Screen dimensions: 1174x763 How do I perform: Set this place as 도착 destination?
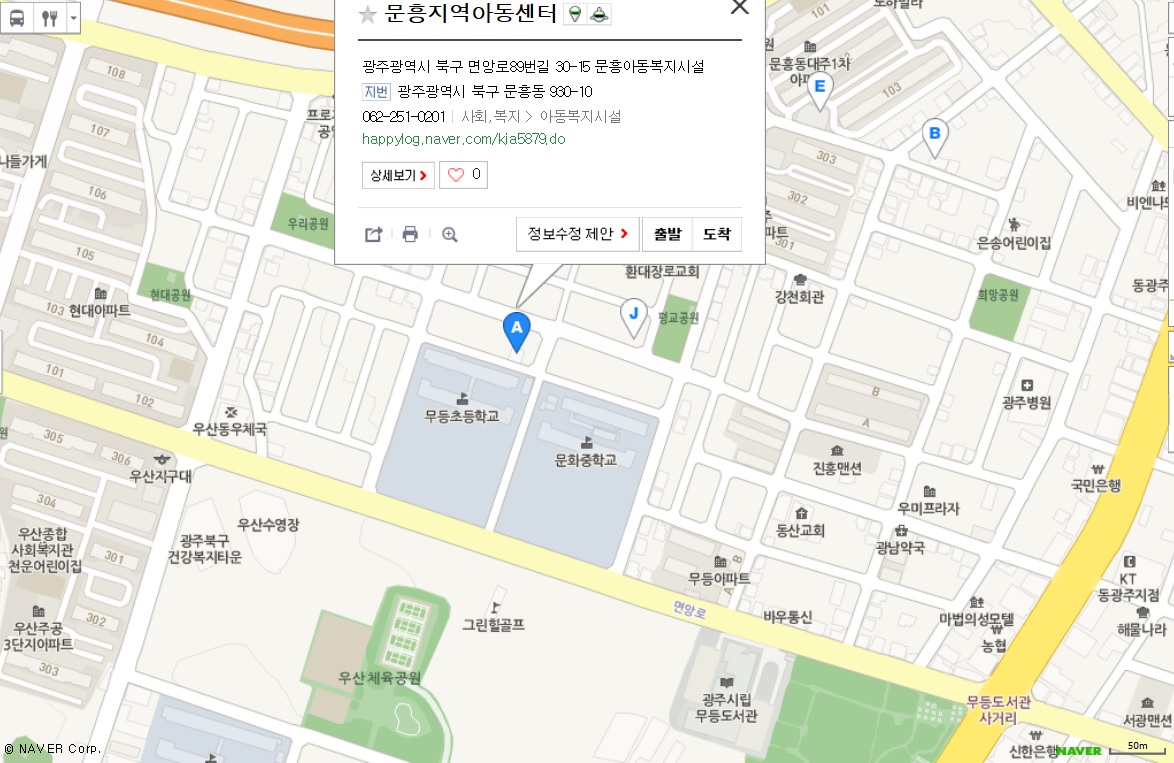tap(716, 234)
